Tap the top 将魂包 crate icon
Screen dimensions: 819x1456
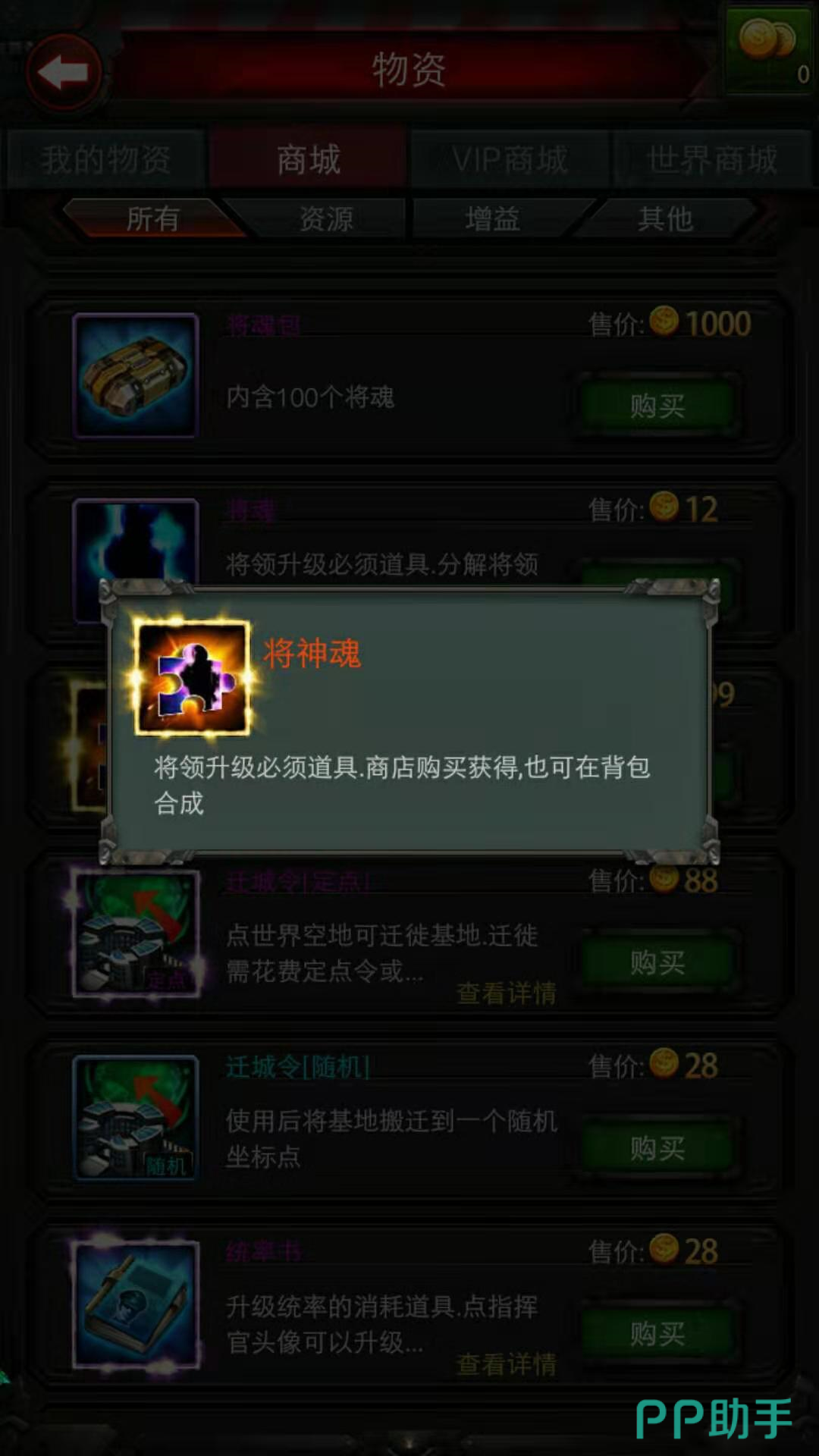136,375
